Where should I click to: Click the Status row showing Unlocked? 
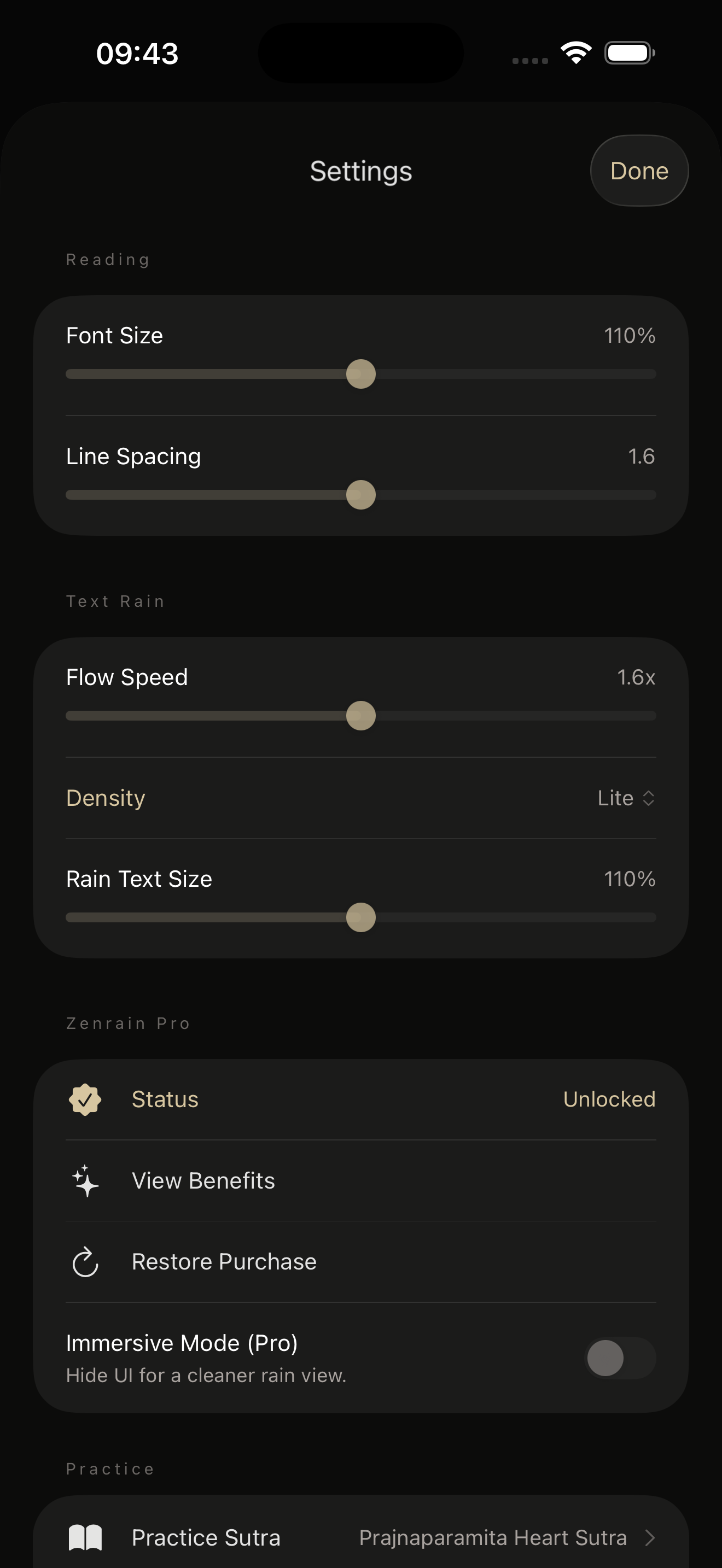tap(361, 1099)
